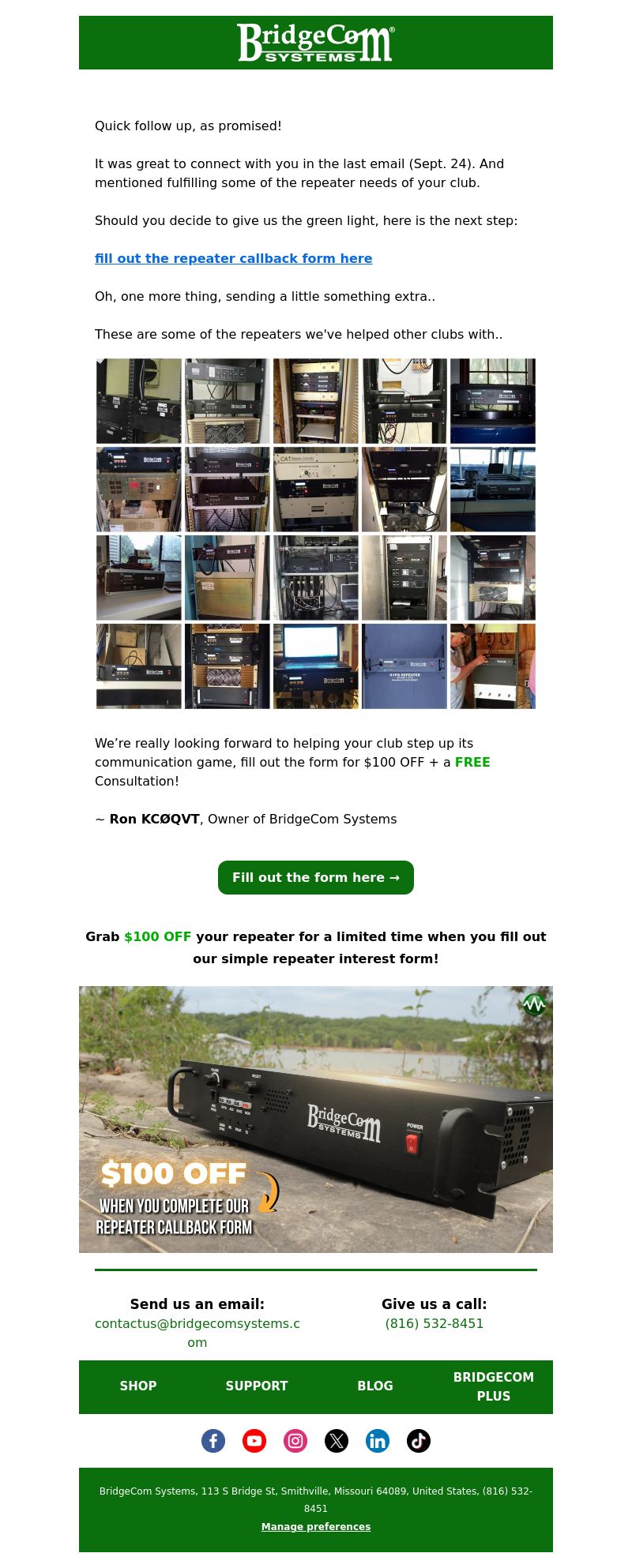Open the TikTok profile
Image resolution: width=632 pixels, height=1568 pixels.
[419, 1441]
